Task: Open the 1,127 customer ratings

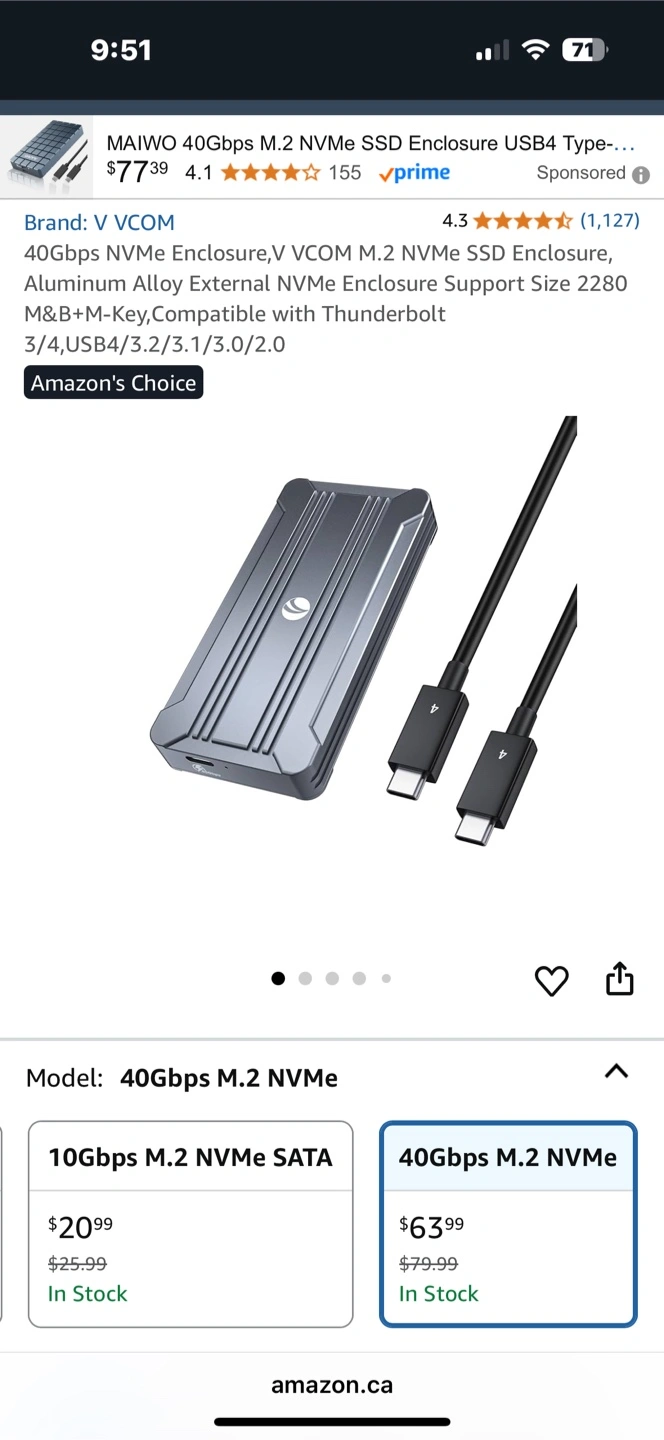Action: (609, 220)
